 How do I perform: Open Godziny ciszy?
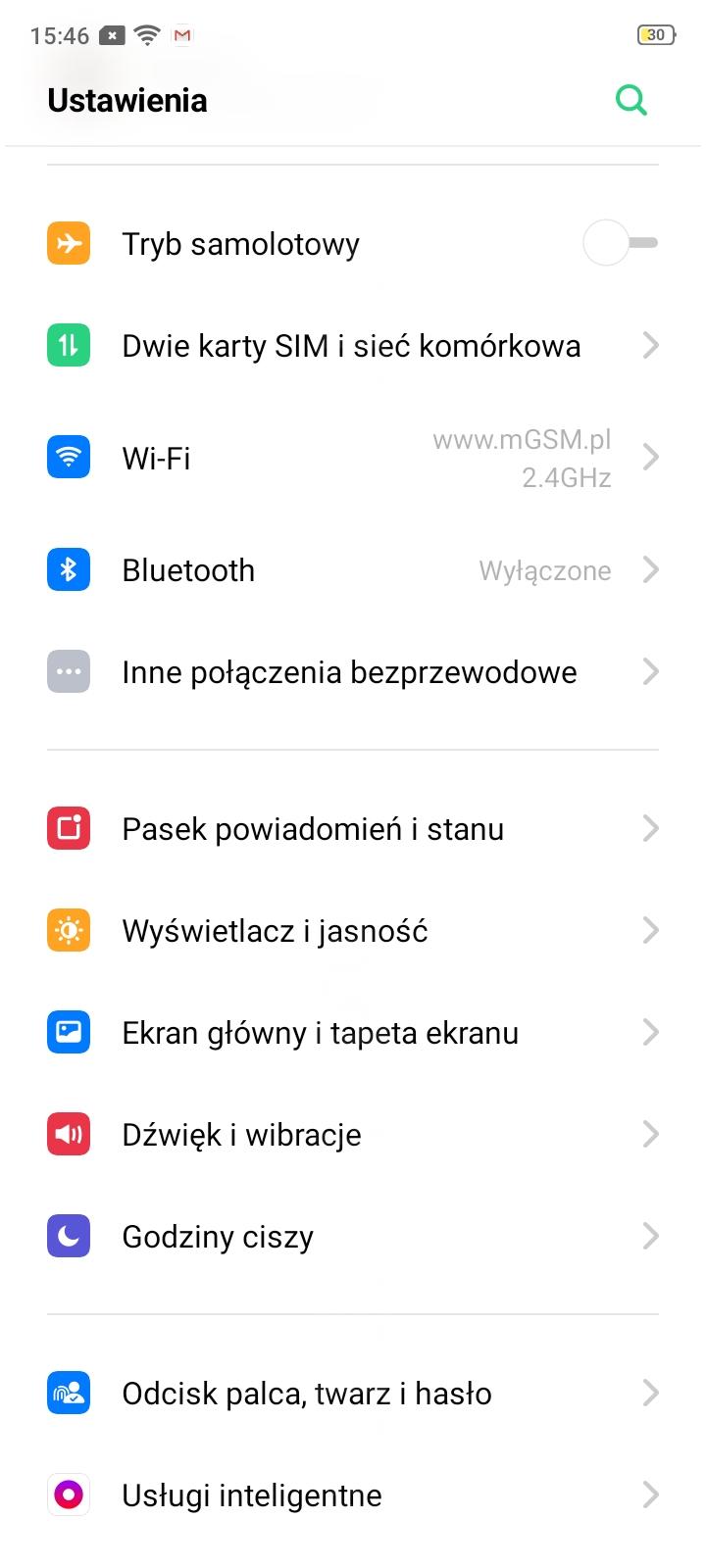point(353,1237)
